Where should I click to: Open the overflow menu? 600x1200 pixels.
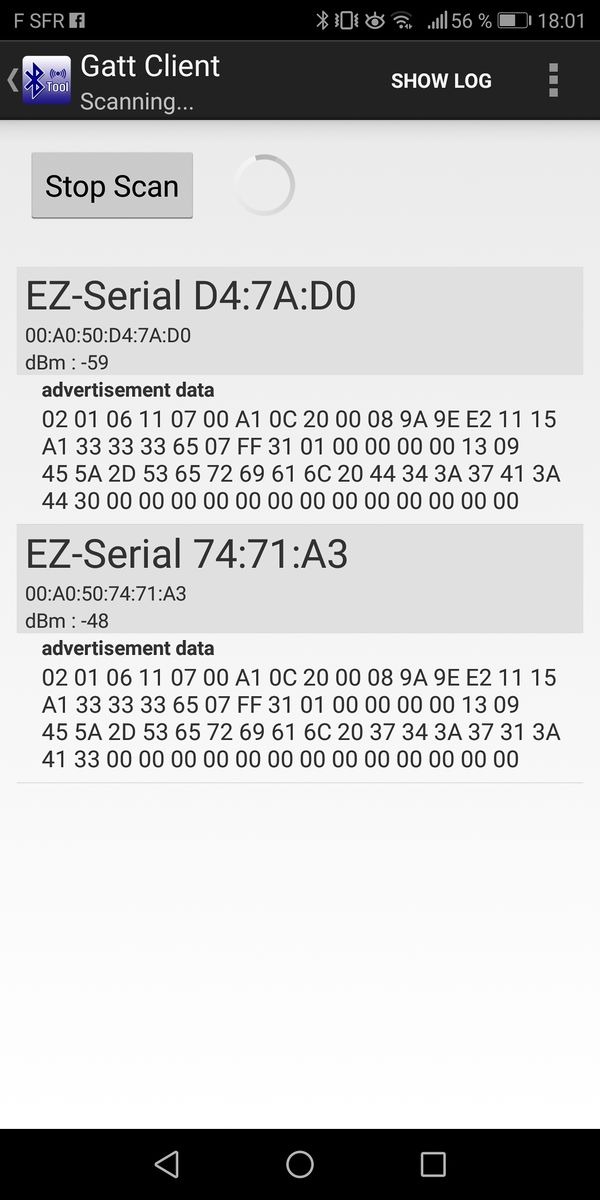[553, 81]
